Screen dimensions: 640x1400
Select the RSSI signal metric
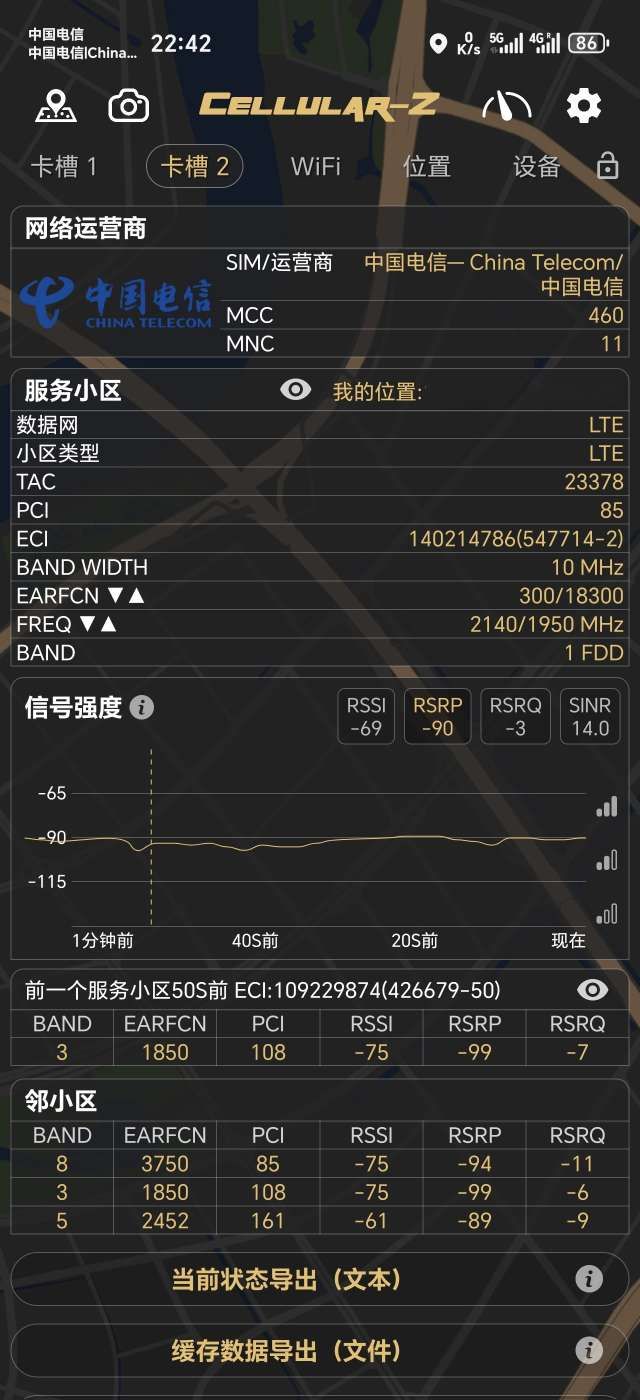click(366, 716)
